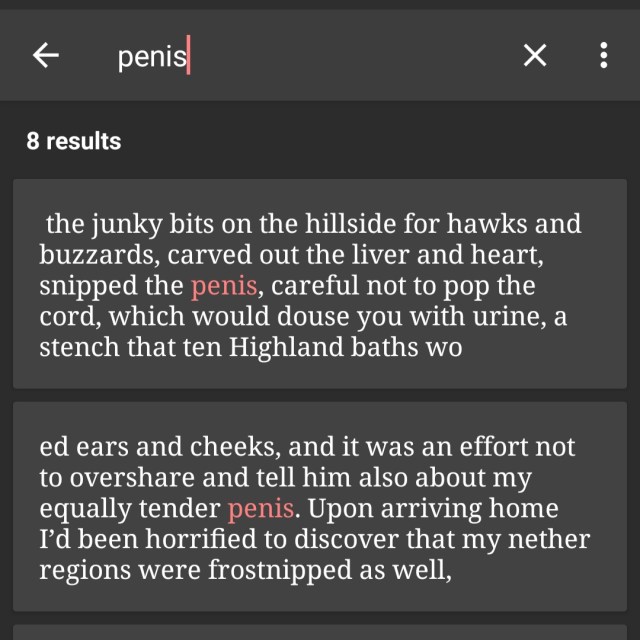Open the overflow menu
The width and height of the screenshot is (640, 640).
click(x=603, y=57)
